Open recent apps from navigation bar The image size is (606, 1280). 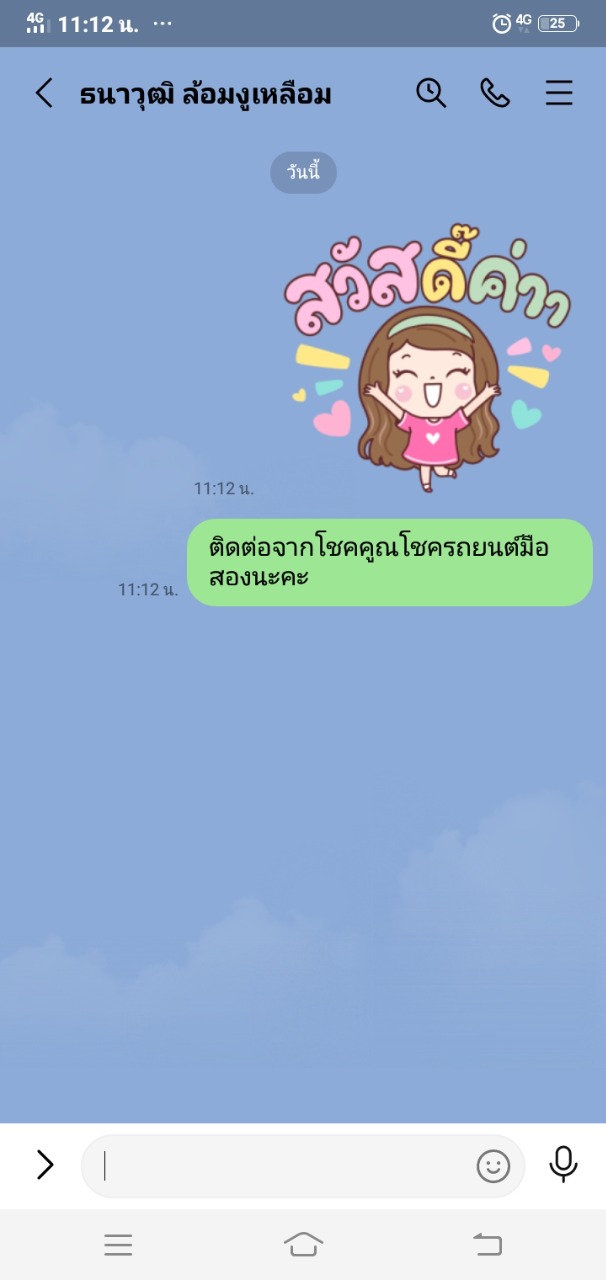pyautogui.click(x=118, y=1244)
